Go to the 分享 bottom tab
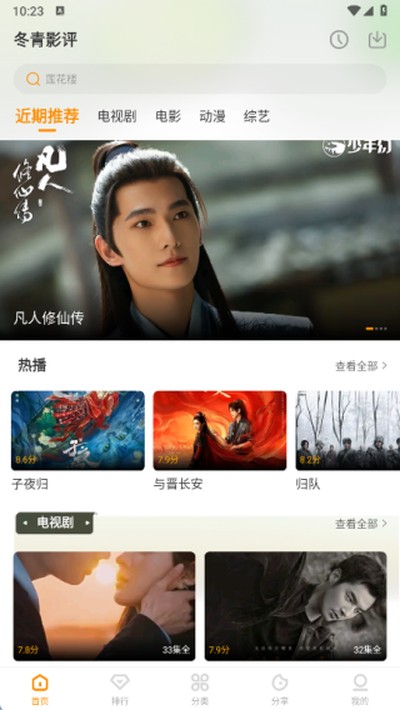The width and height of the screenshot is (400, 710). coord(280,689)
